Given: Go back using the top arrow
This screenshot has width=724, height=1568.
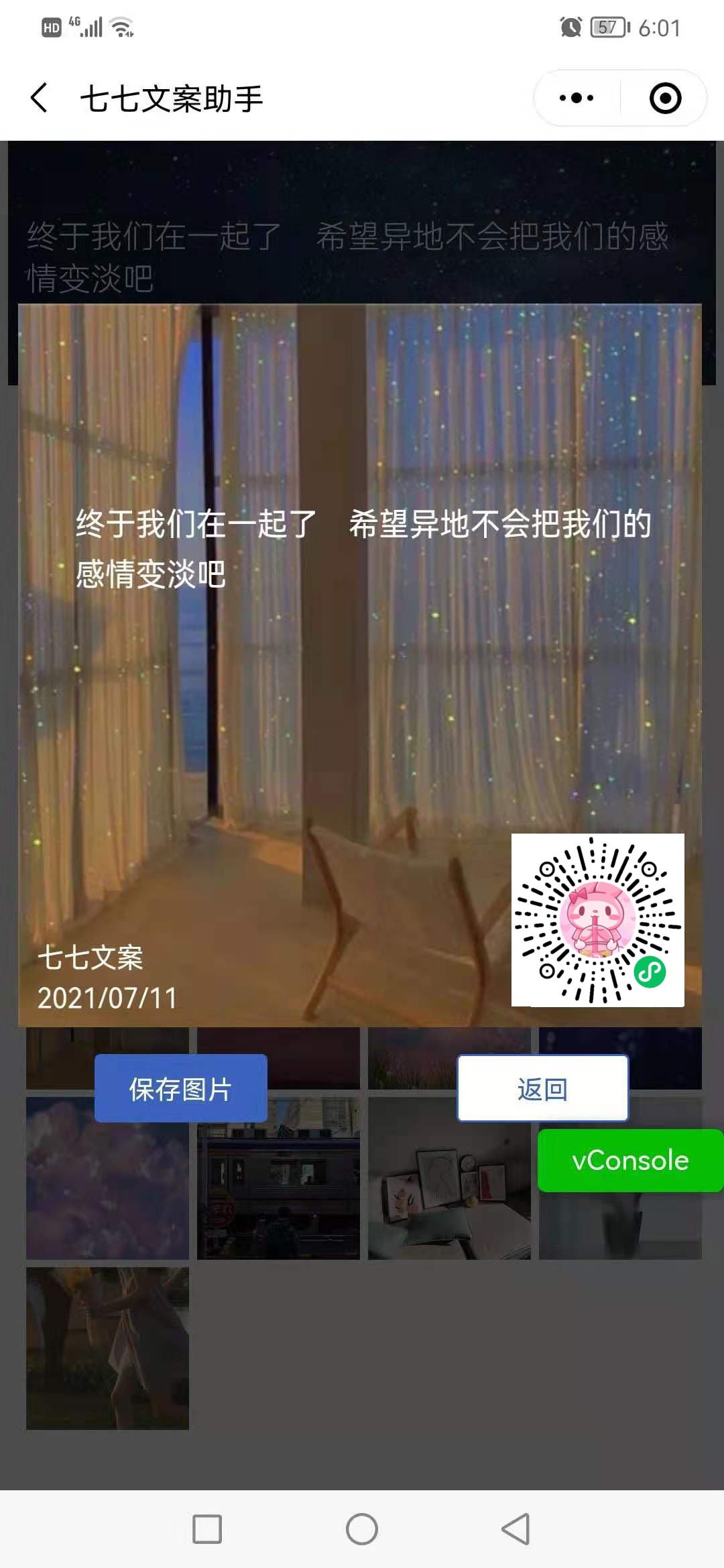Looking at the screenshot, I should (40, 98).
